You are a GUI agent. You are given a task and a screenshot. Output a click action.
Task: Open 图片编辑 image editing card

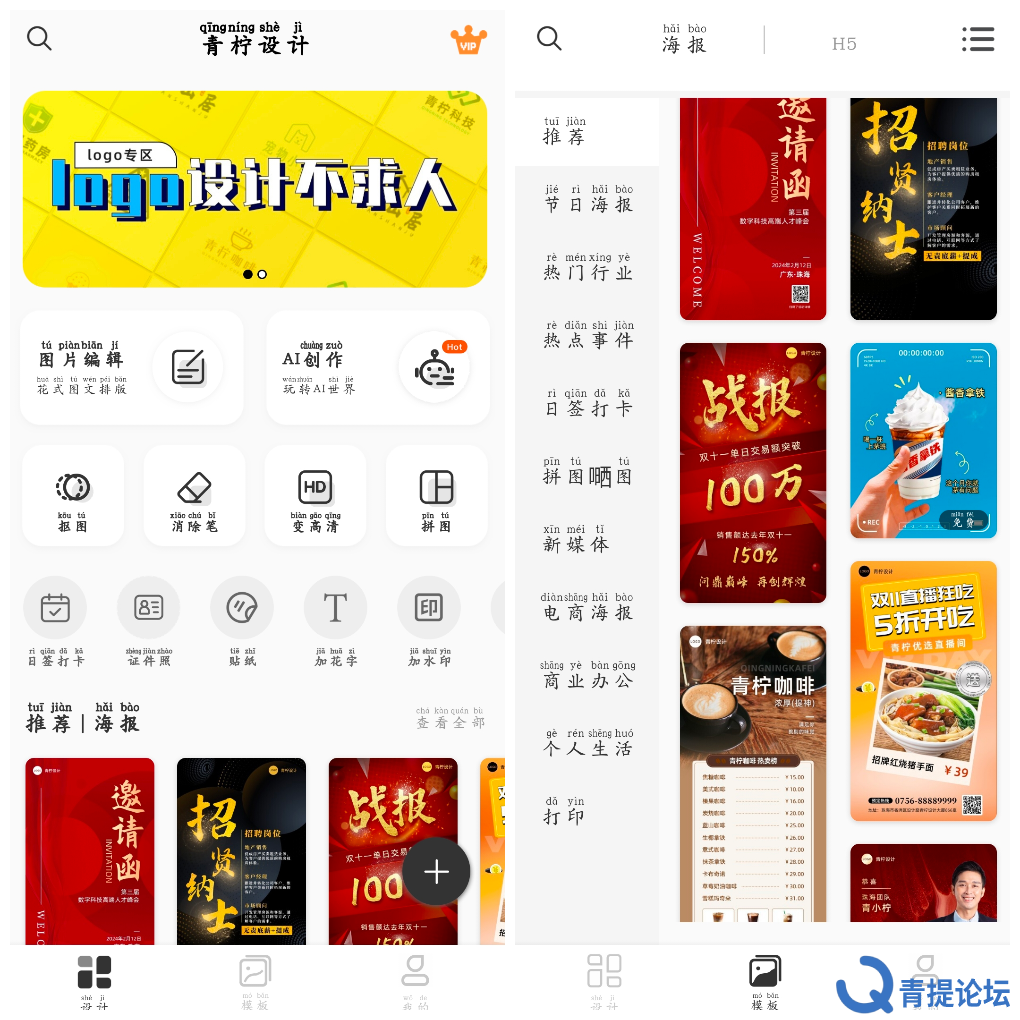tap(132, 367)
